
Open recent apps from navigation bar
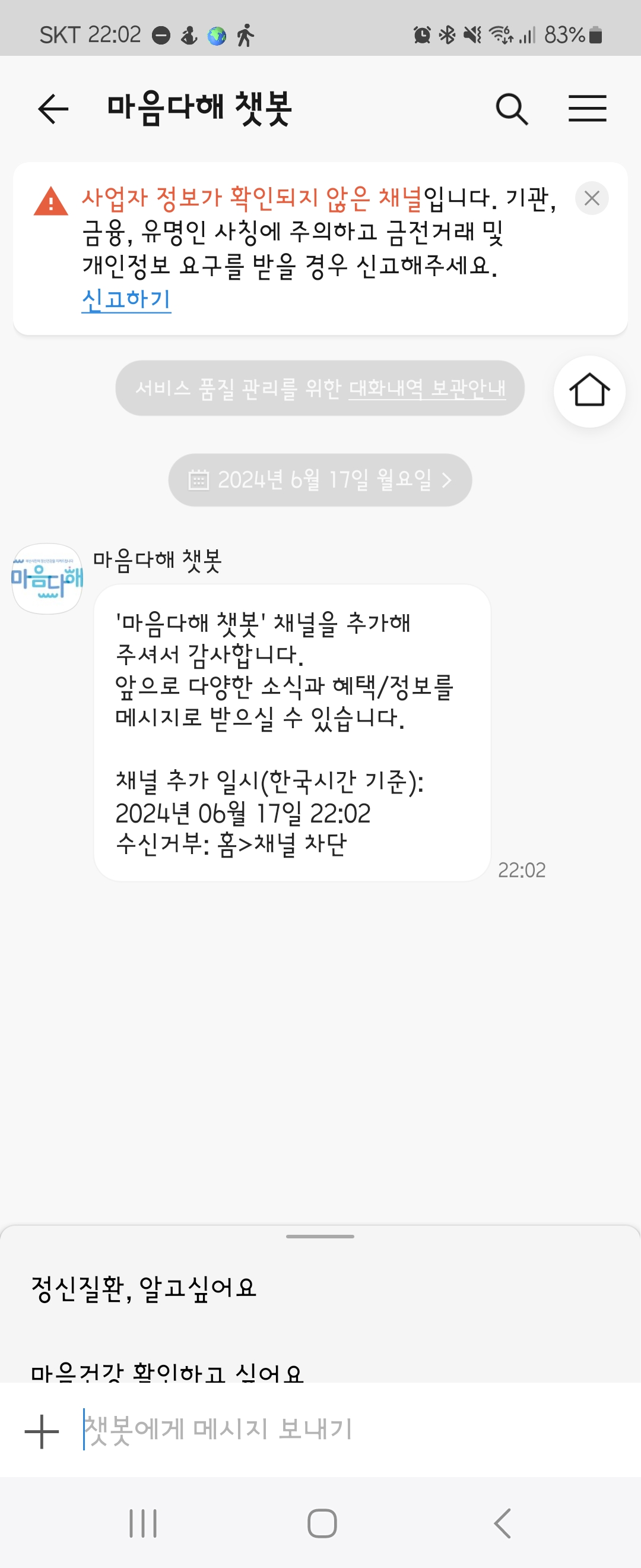[143, 1523]
